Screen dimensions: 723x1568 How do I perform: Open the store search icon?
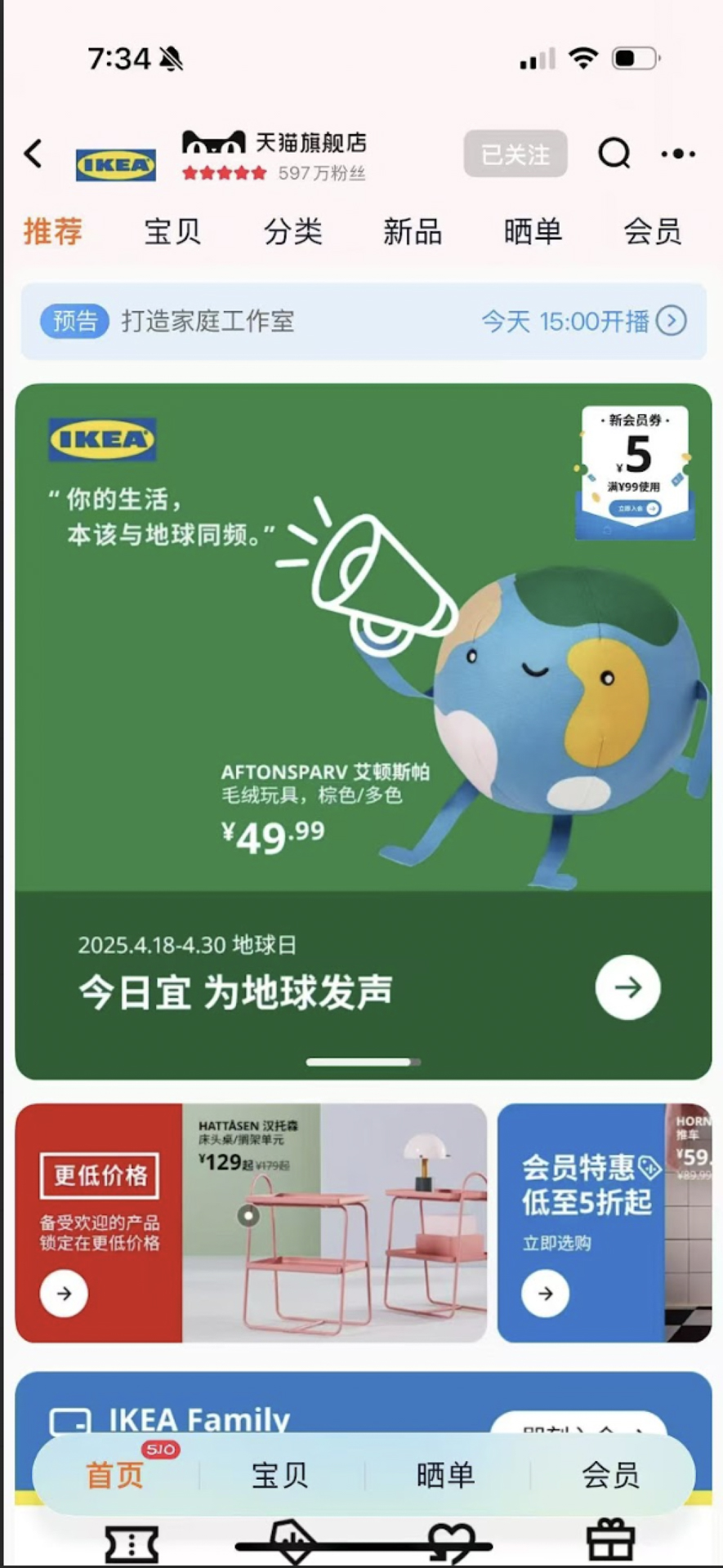point(614,153)
